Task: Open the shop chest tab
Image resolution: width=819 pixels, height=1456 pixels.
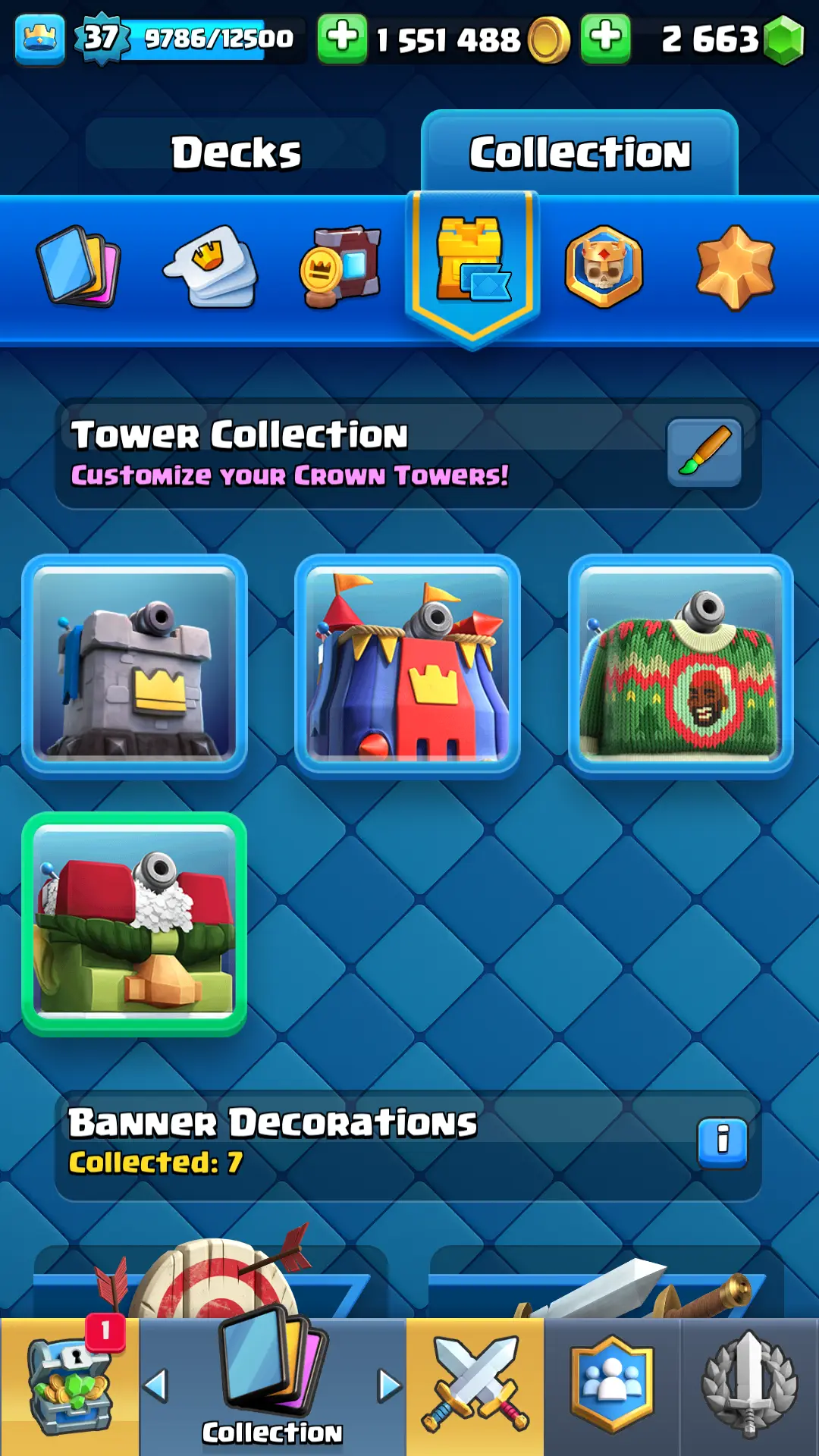Action: [69, 1386]
